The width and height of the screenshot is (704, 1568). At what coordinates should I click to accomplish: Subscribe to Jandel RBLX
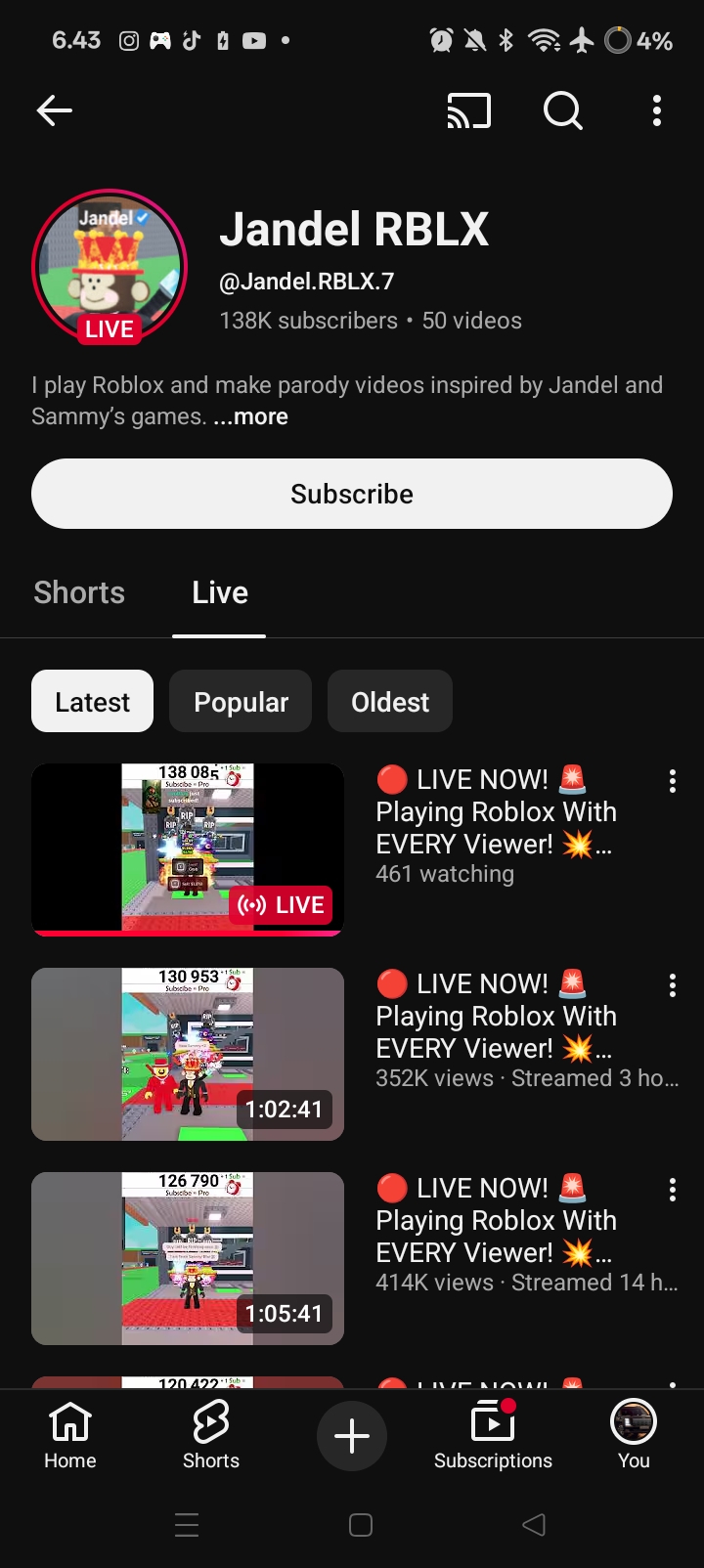(x=352, y=494)
